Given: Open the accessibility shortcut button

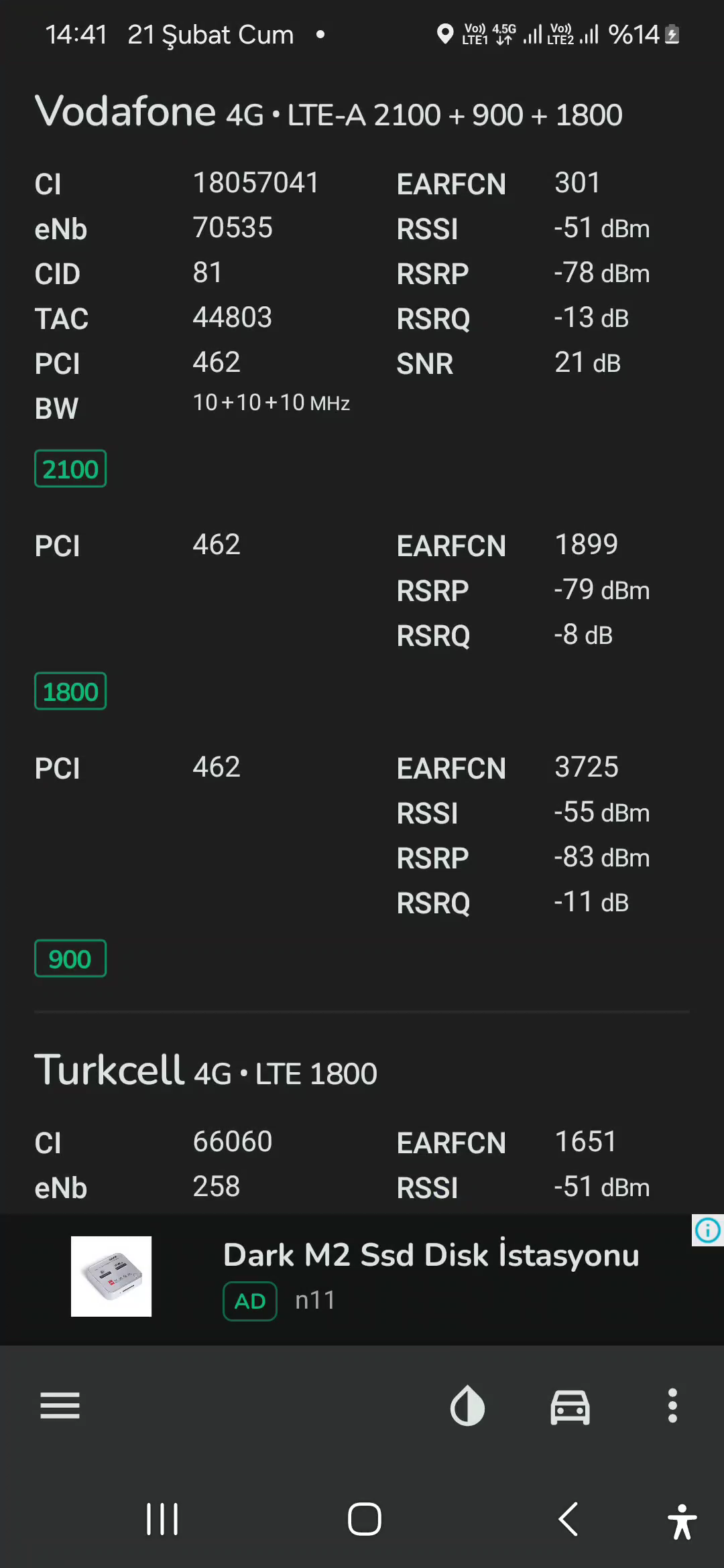Looking at the screenshot, I should point(682,1521).
